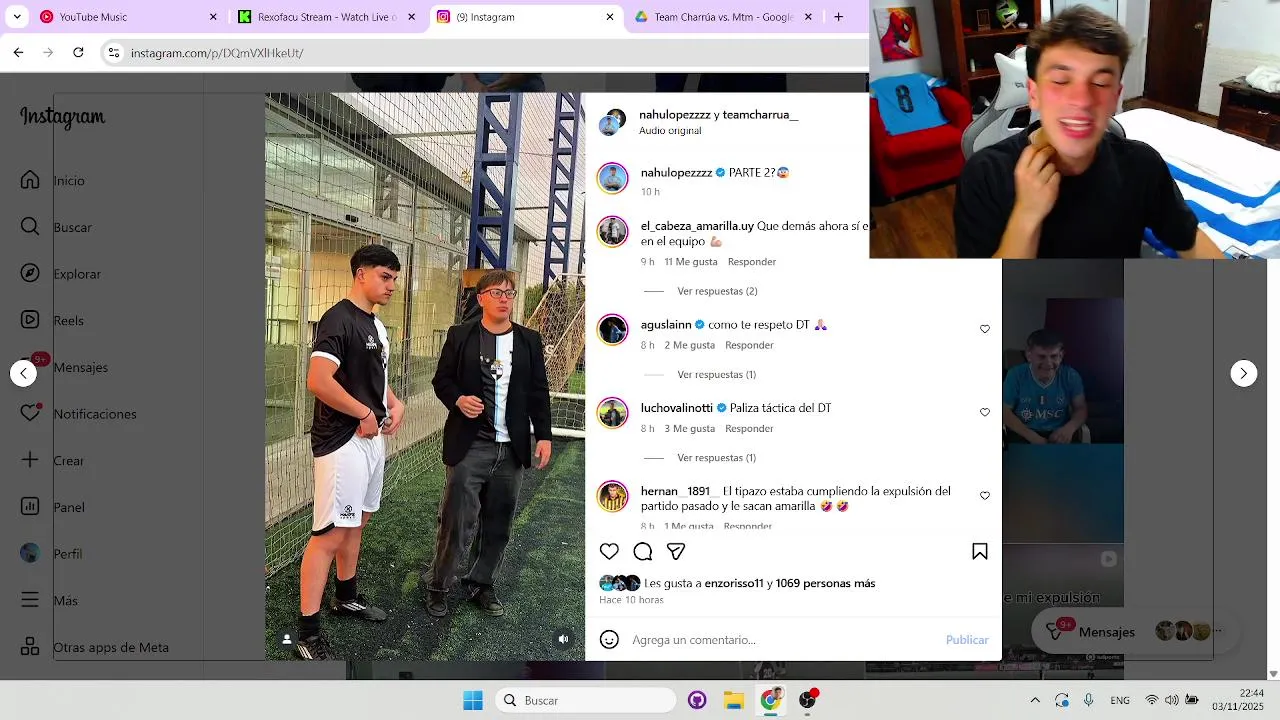
Task: Open the comment bubble icon
Action: 643,551
